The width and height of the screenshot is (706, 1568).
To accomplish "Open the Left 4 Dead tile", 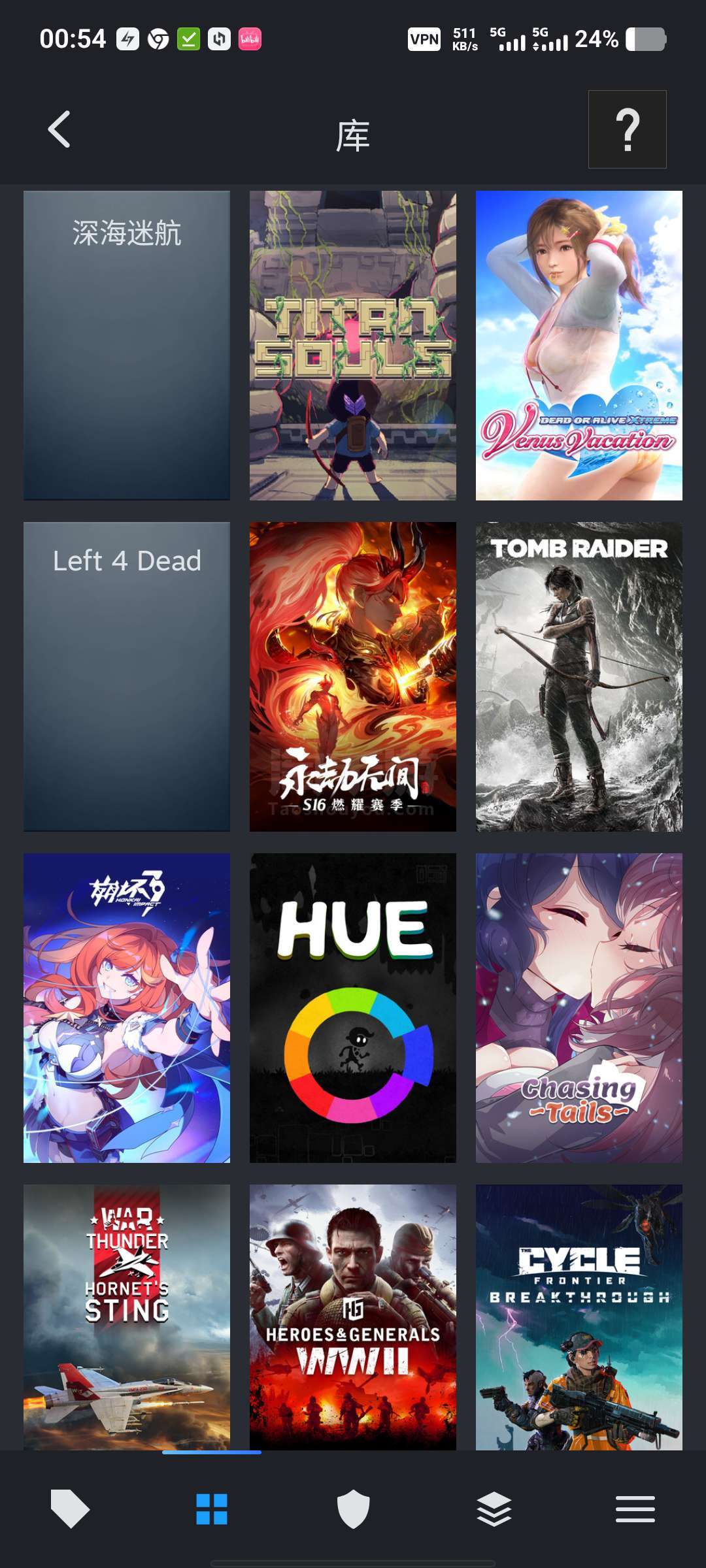I will (127, 677).
